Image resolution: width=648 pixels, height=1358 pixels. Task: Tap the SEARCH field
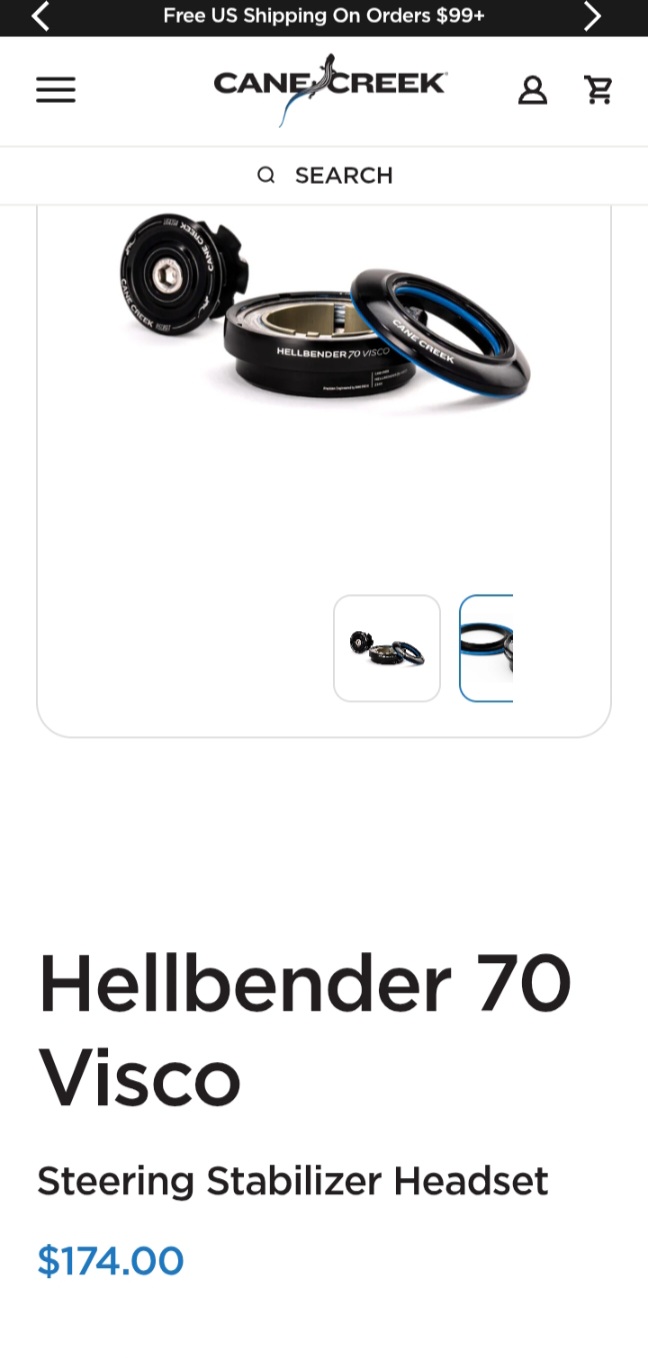pyautogui.click(x=325, y=176)
